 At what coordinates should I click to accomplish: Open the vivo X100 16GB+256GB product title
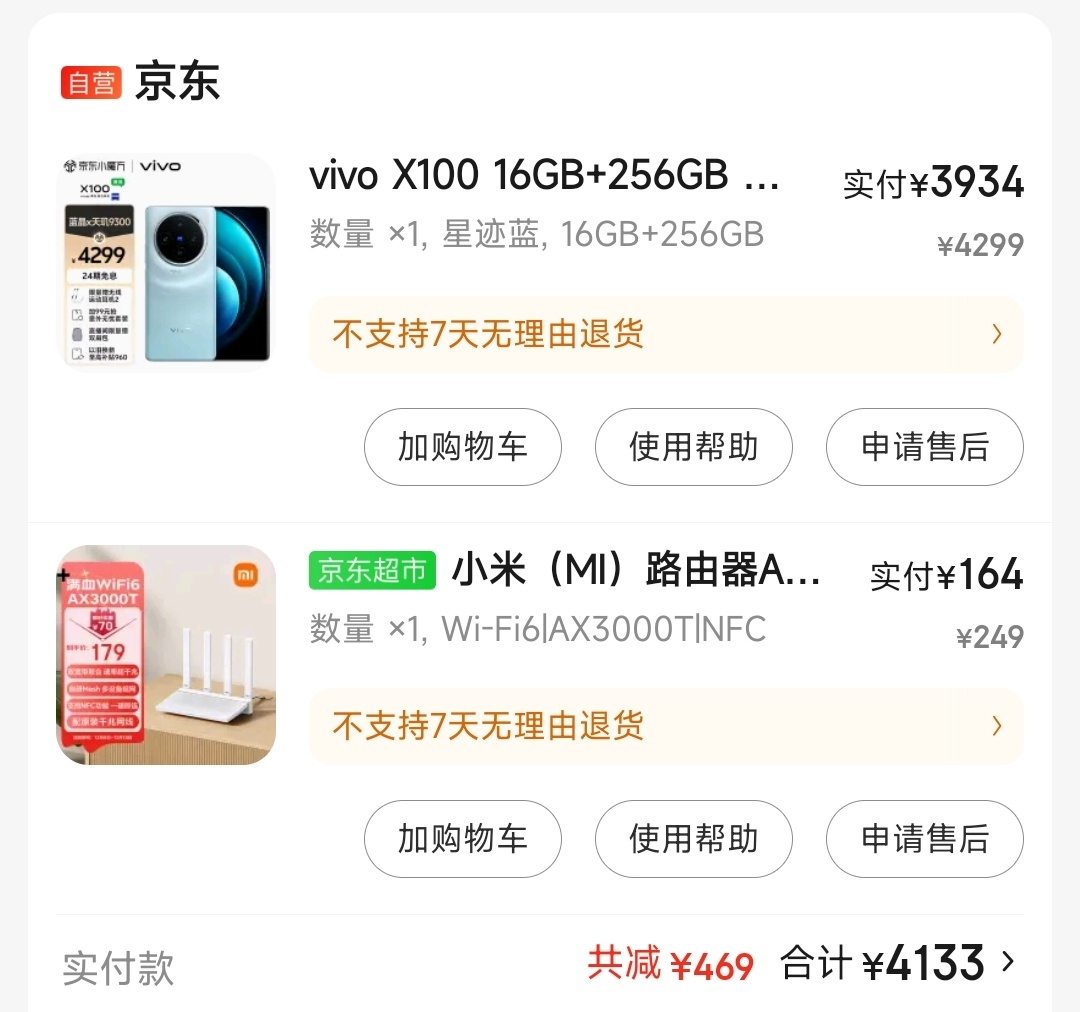tap(544, 176)
